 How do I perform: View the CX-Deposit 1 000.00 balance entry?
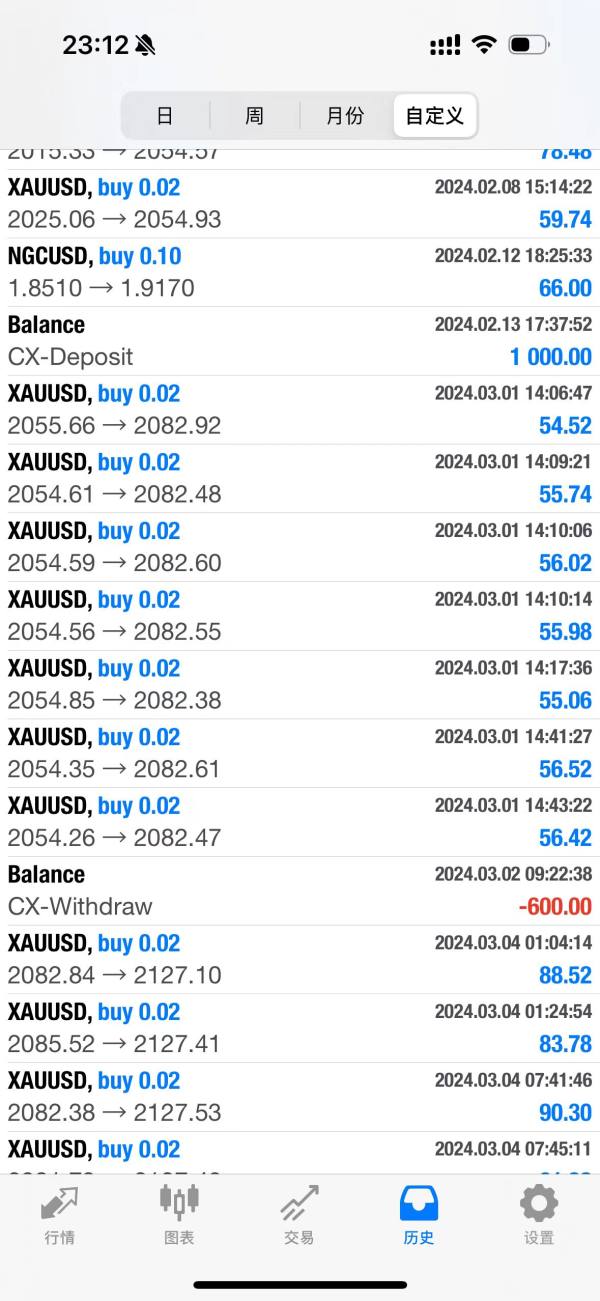point(300,341)
